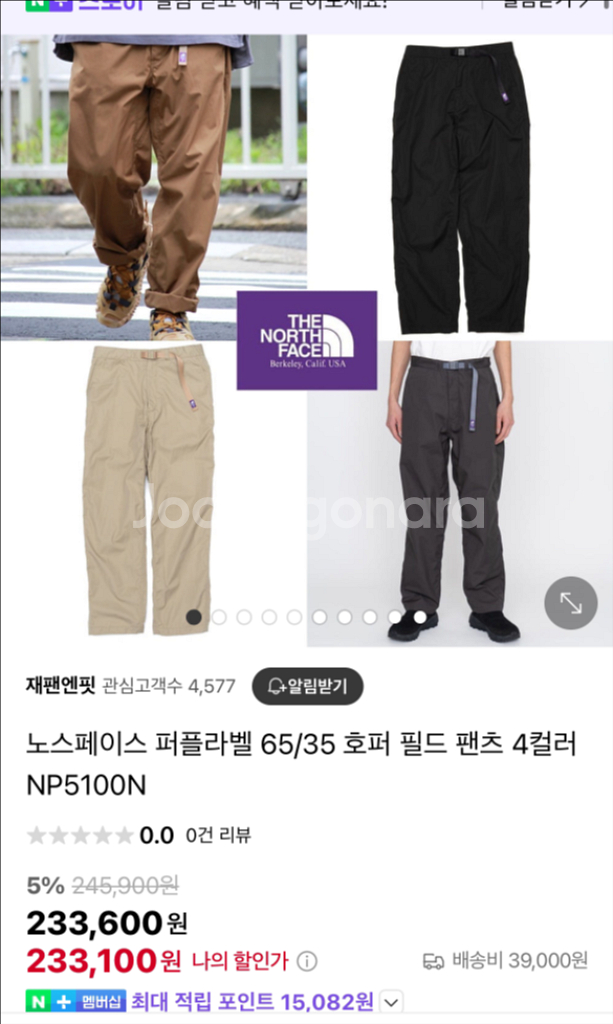Image resolution: width=613 pixels, height=1024 pixels.
Task: Show info about 나의 할인가
Action: pos(307,961)
